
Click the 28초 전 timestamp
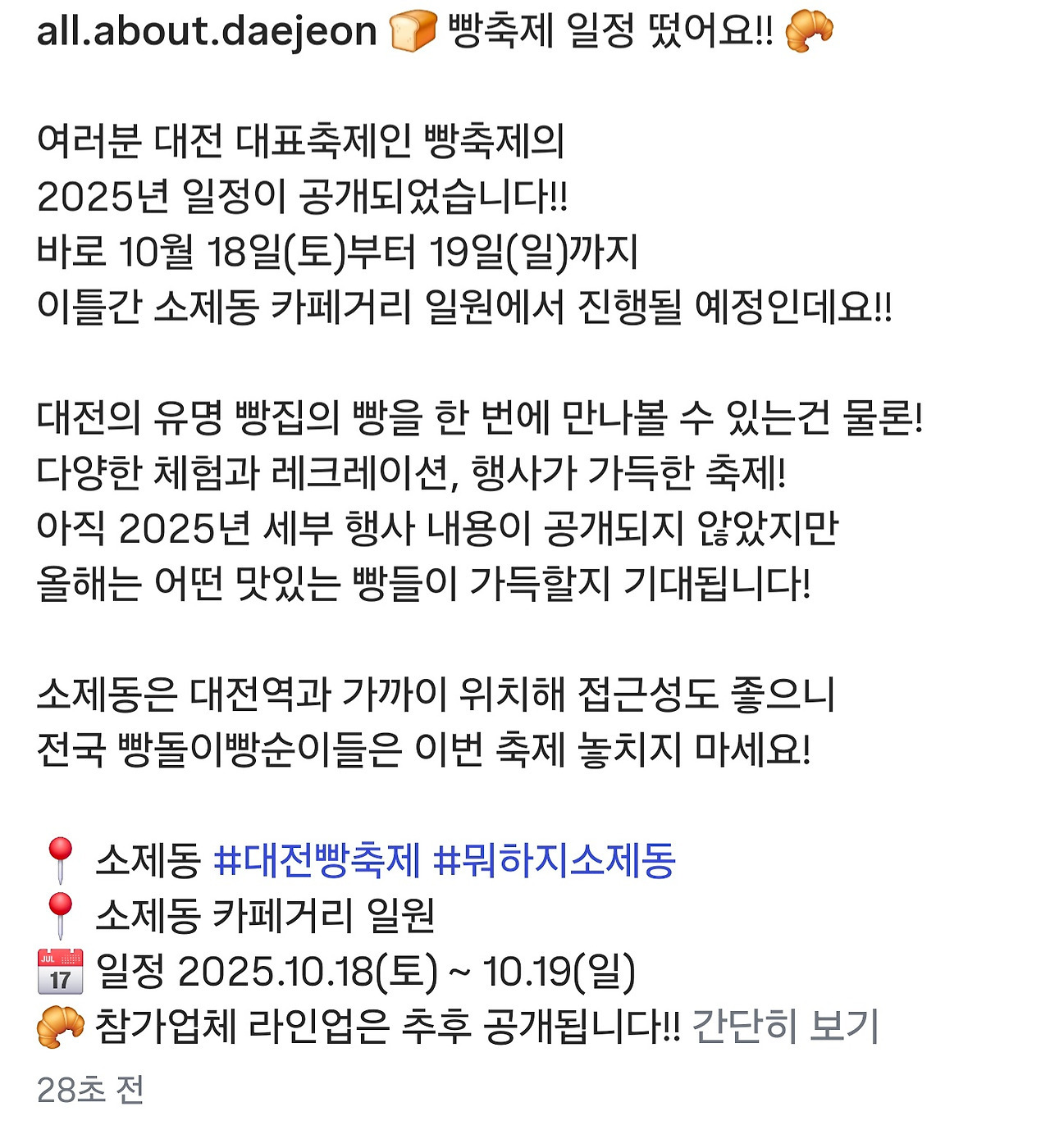click(90, 1091)
